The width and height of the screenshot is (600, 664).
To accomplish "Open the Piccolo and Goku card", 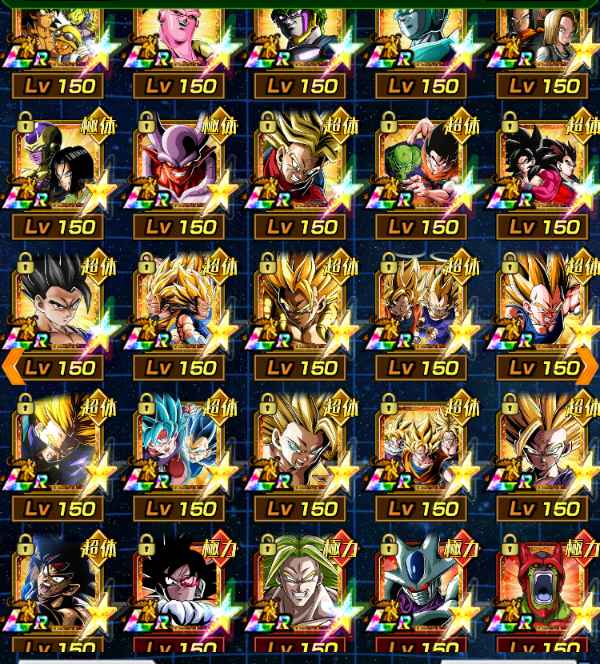I will point(422,168).
